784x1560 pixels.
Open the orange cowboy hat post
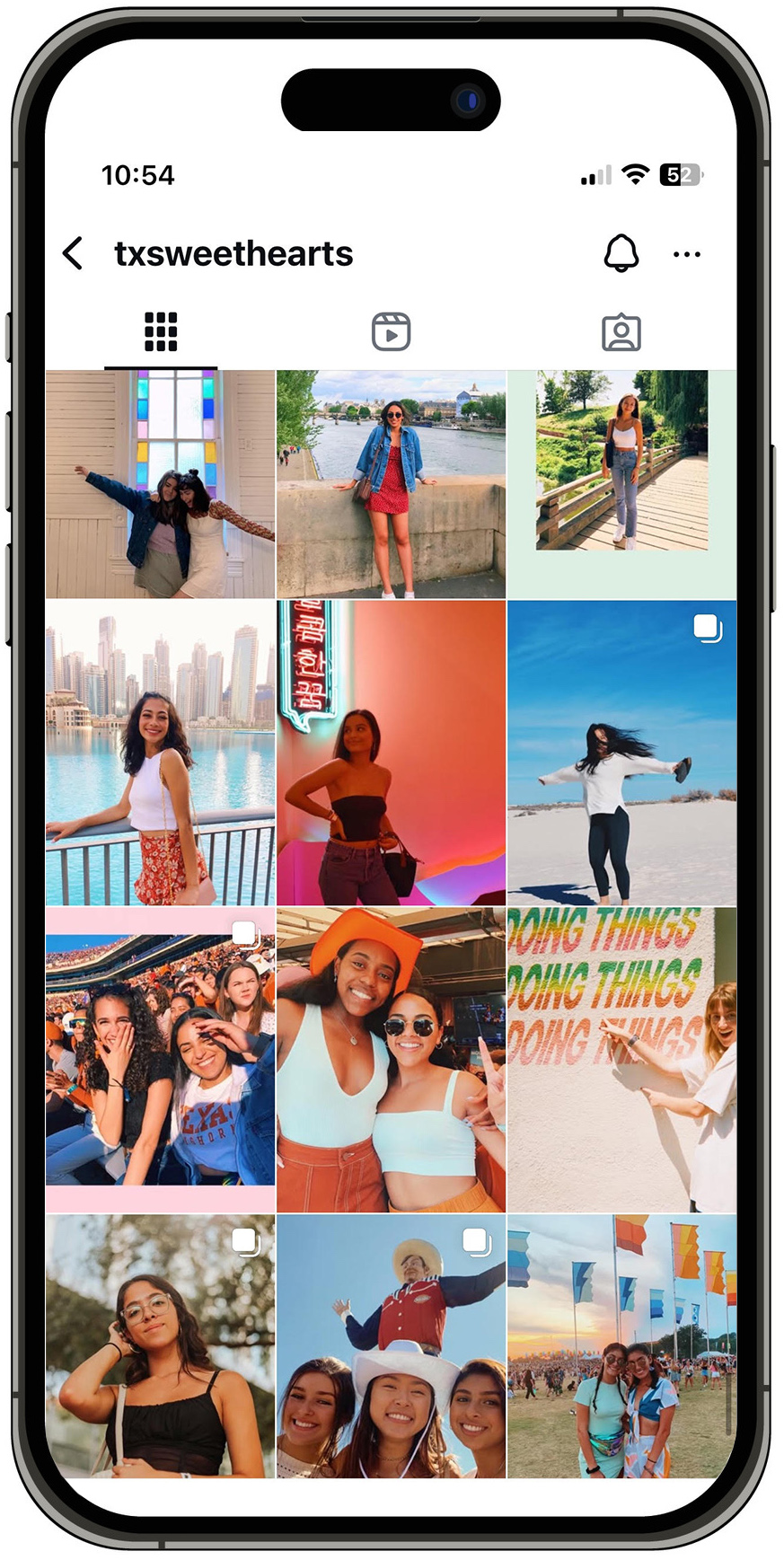tap(391, 1060)
